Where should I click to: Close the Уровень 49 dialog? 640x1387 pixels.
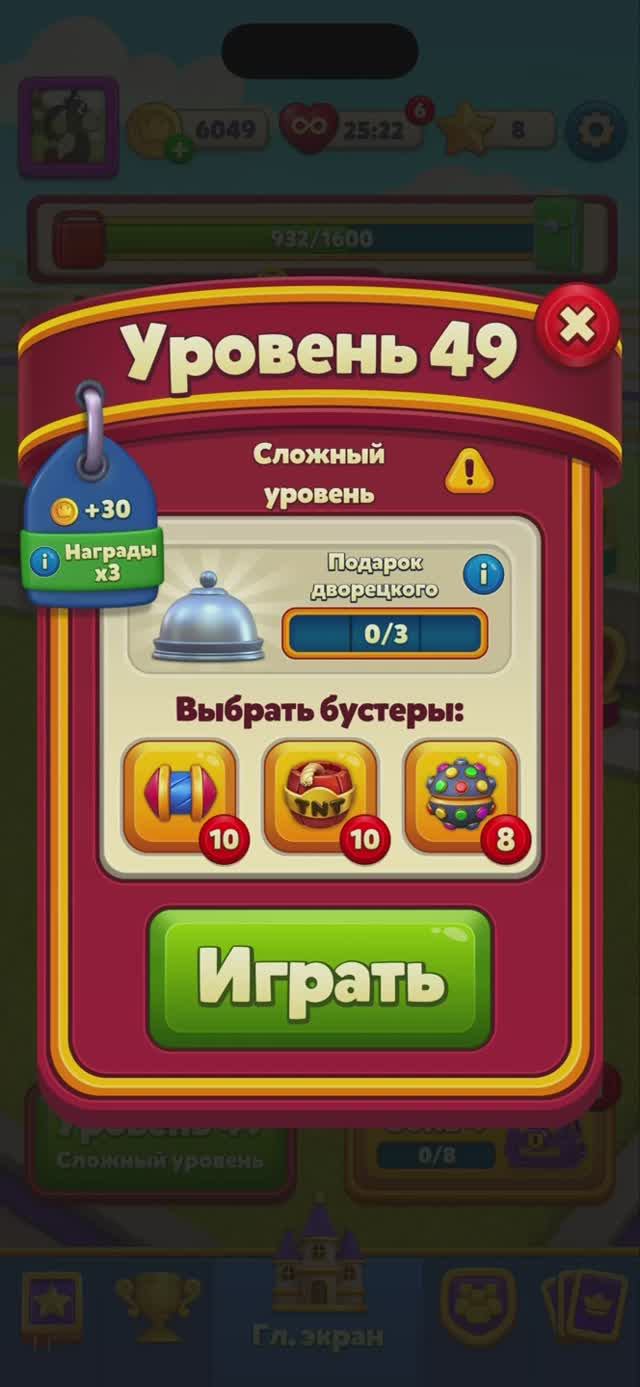pos(577,325)
